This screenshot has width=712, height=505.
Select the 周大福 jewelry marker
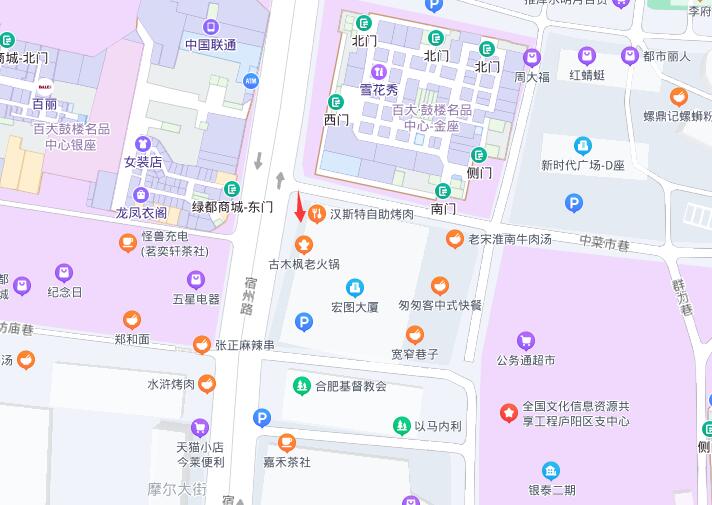coord(532,57)
